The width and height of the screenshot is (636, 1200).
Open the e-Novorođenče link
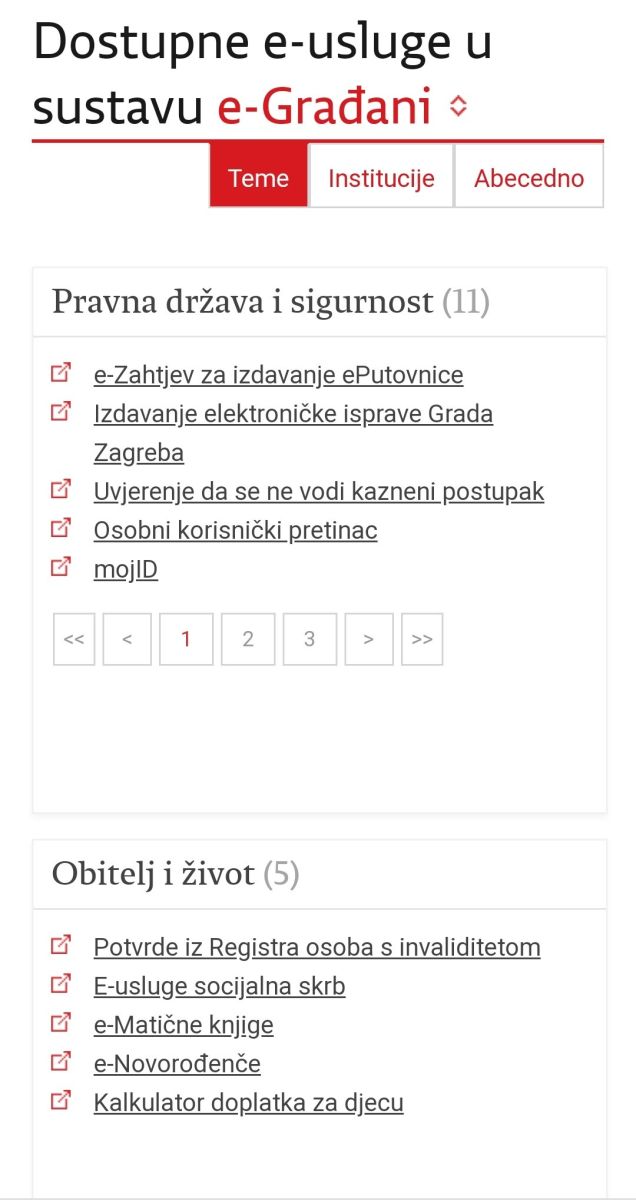pos(177,1064)
